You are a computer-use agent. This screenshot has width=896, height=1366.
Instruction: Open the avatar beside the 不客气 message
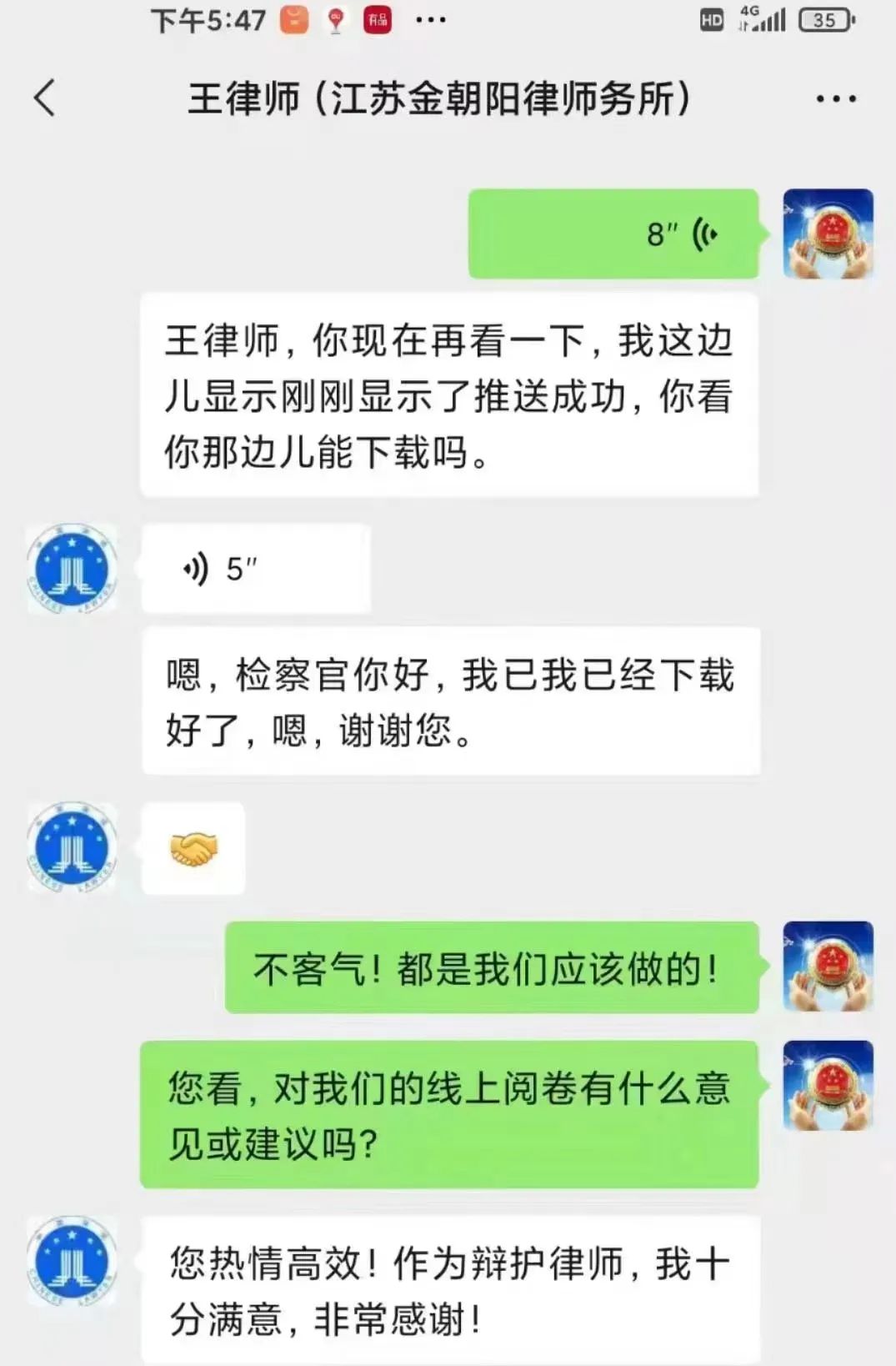point(828,967)
